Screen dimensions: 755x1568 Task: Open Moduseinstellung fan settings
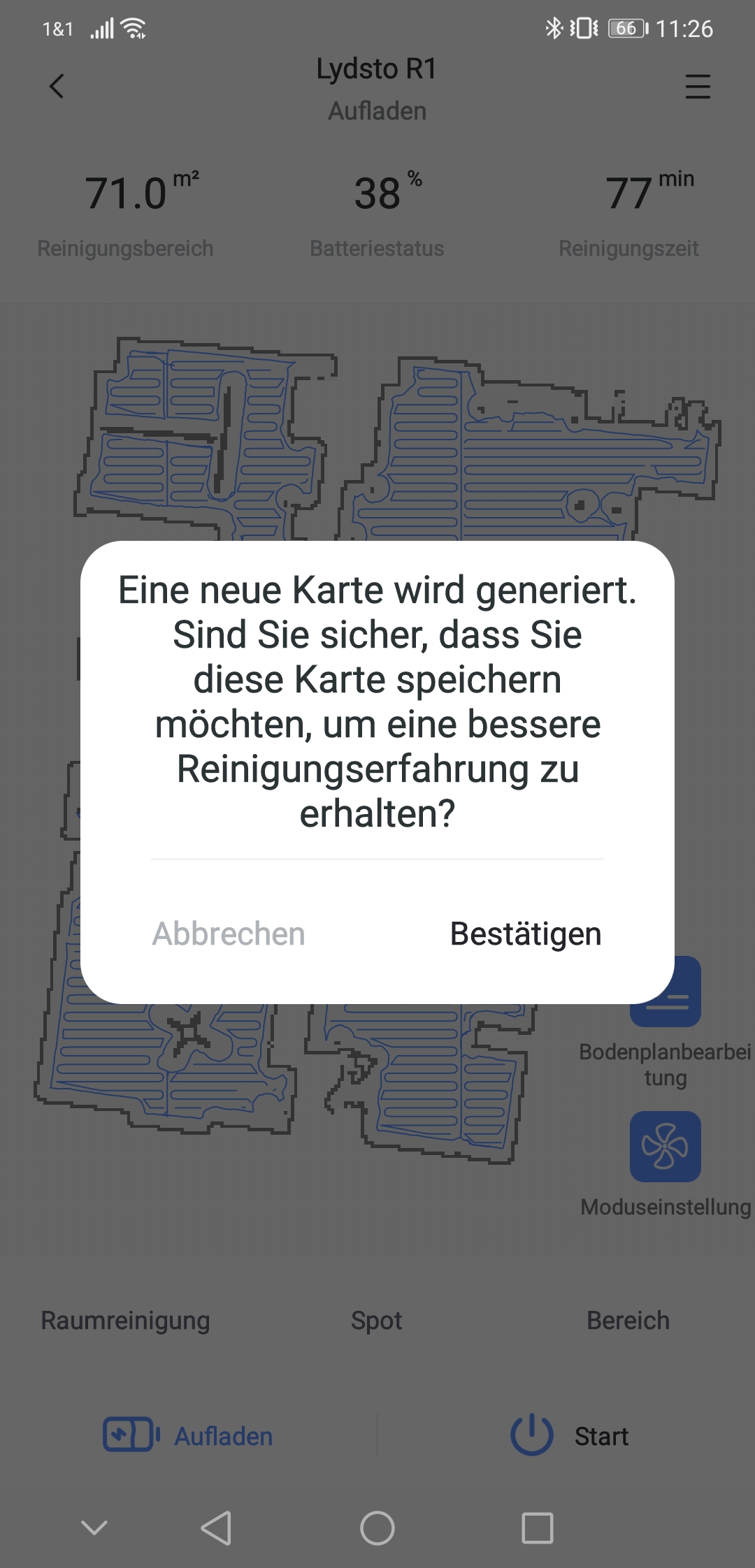[x=665, y=1147]
